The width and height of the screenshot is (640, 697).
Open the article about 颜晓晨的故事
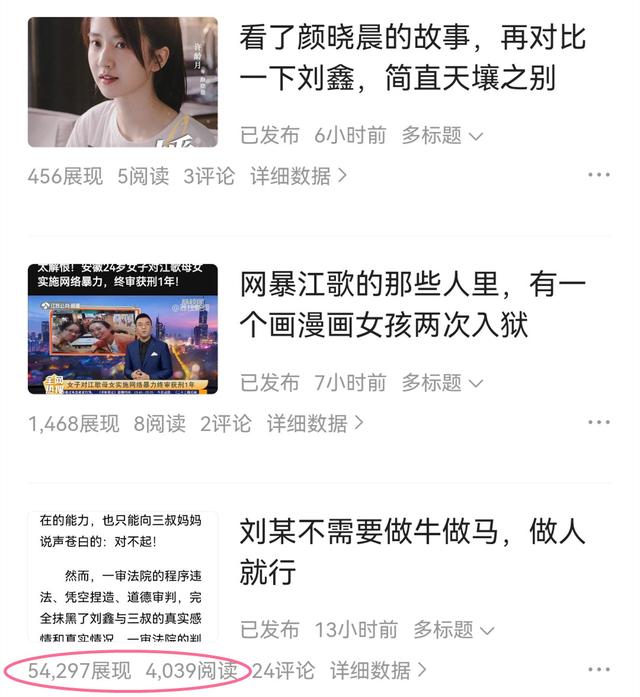click(x=412, y=58)
